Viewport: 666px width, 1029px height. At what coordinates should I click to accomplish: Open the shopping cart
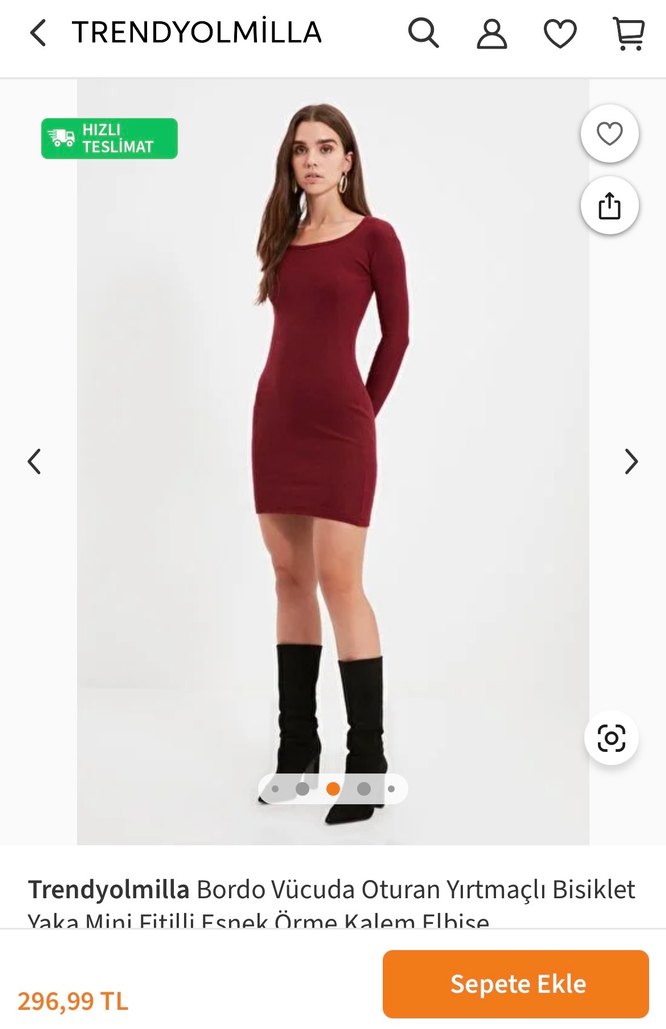coord(628,33)
